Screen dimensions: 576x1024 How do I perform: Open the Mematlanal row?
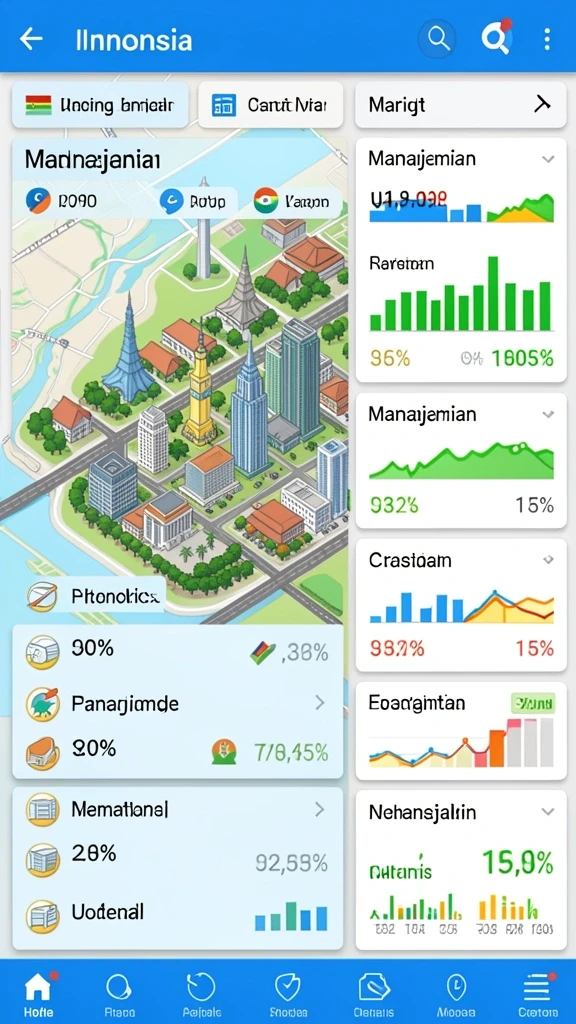[x=178, y=810]
